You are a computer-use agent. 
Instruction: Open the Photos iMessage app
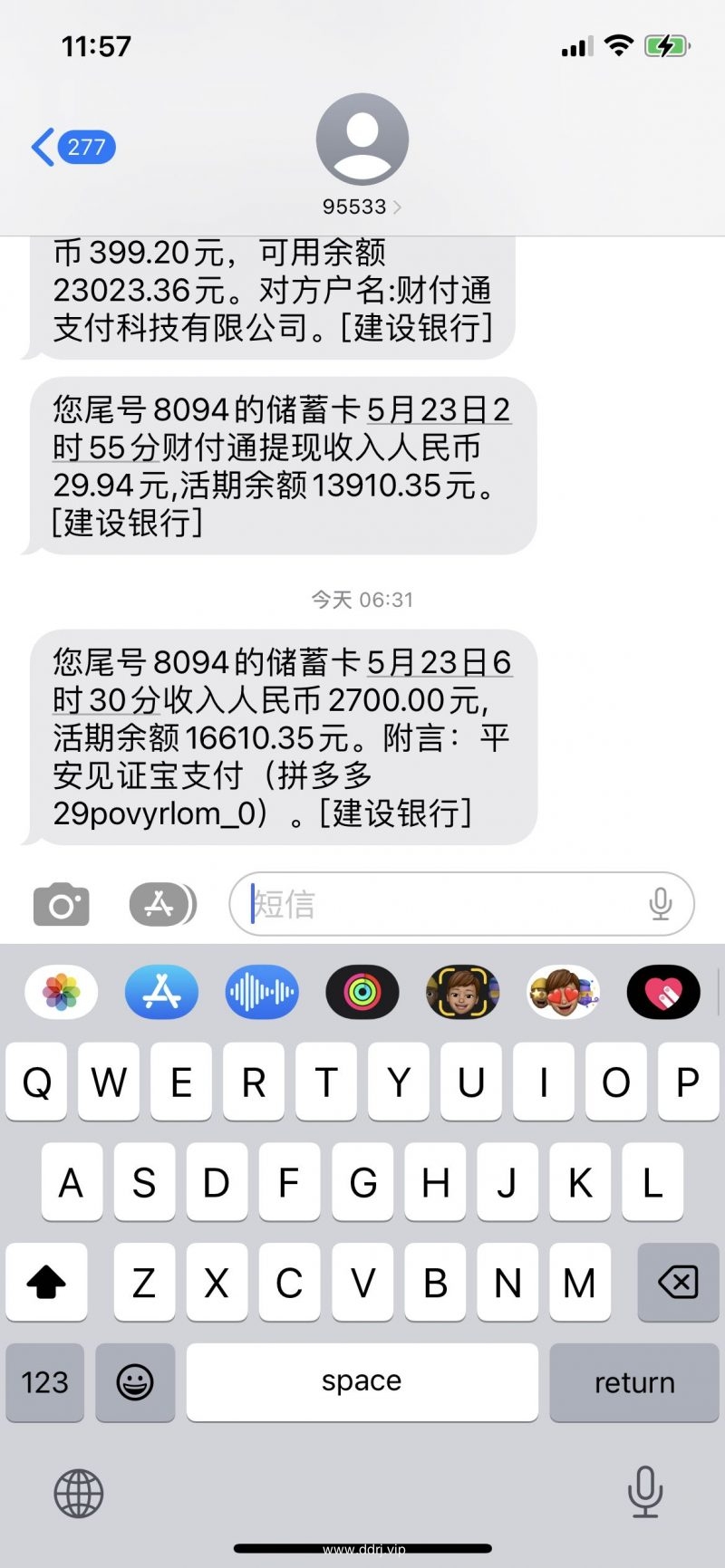[62, 992]
